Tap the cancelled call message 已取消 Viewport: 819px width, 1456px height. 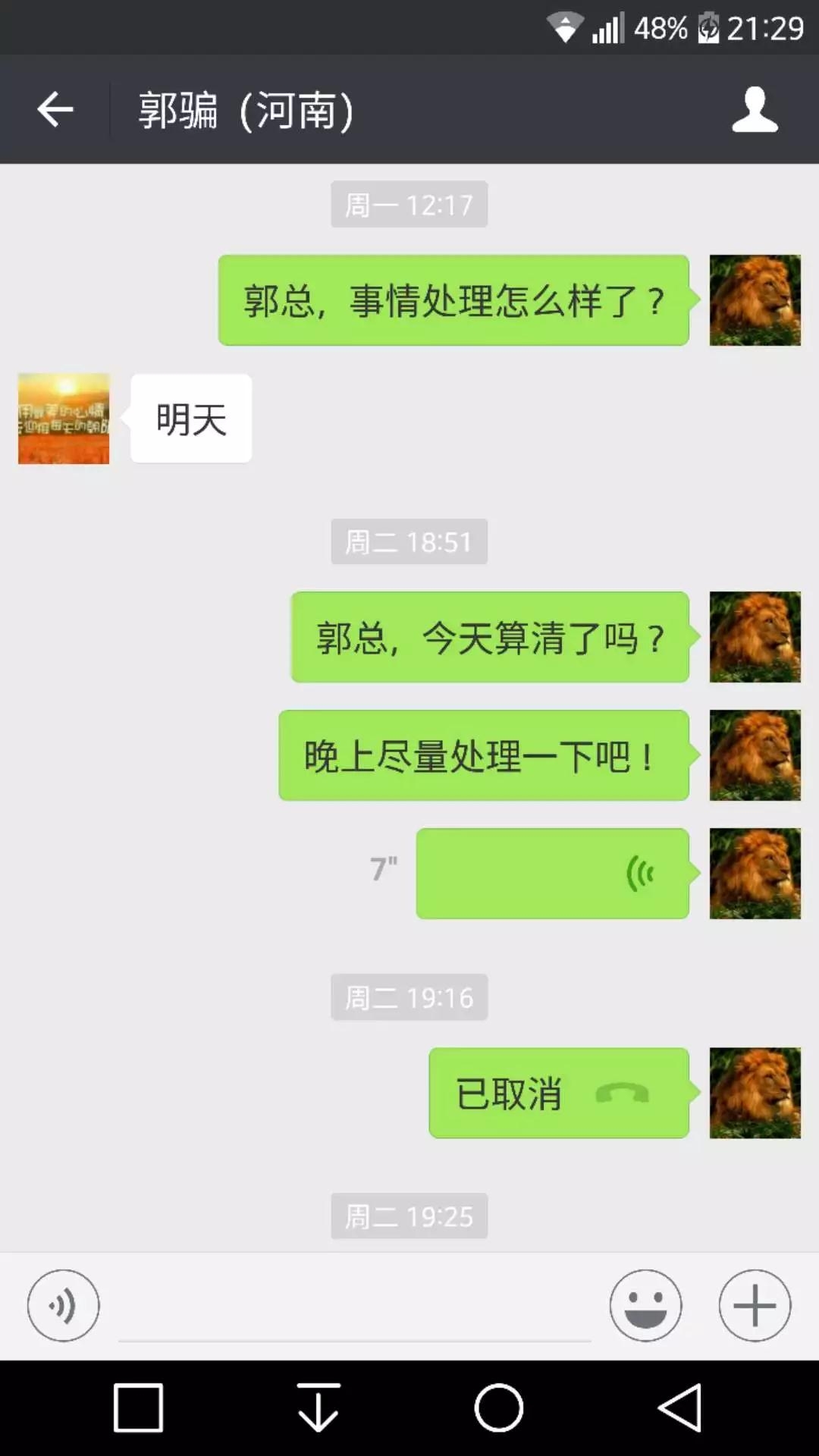click(558, 1093)
